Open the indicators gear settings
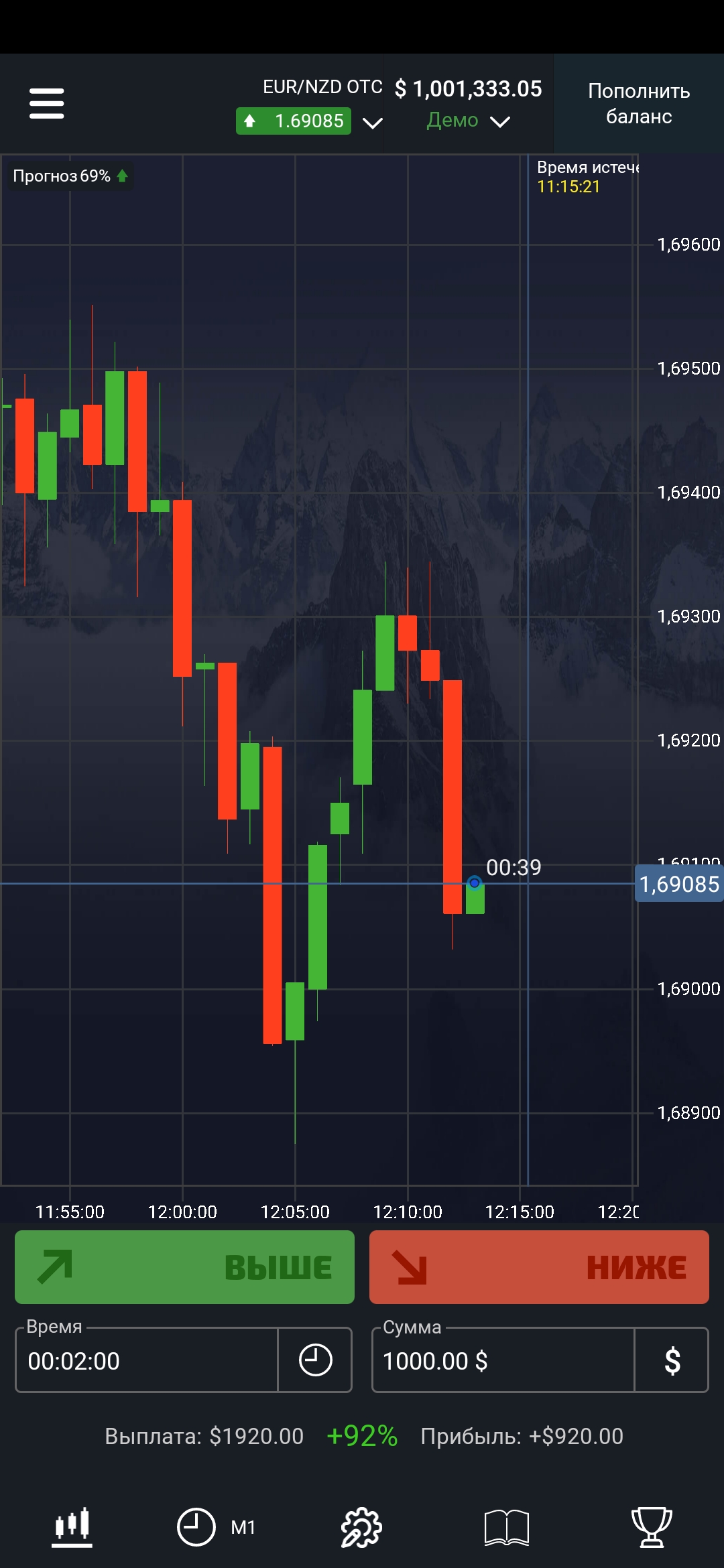724x1568 pixels. (361, 1527)
